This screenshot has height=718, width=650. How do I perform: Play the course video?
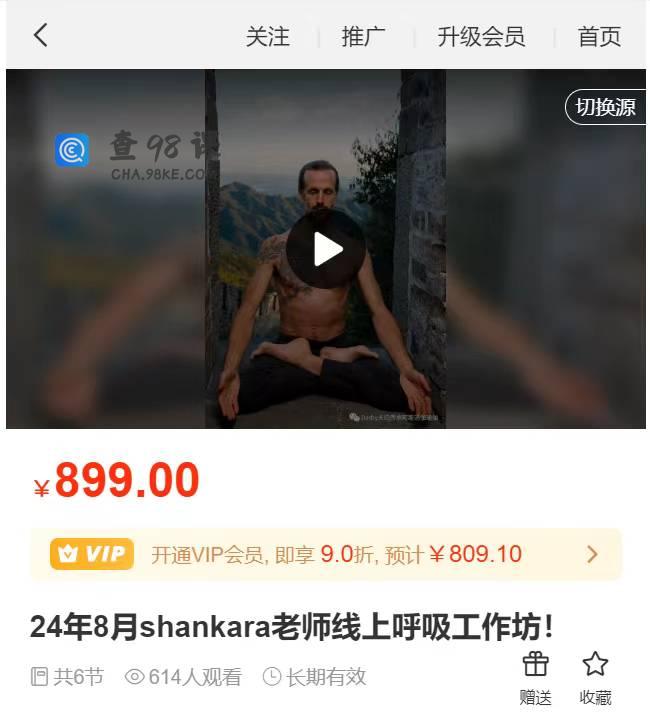tap(326, 249)
